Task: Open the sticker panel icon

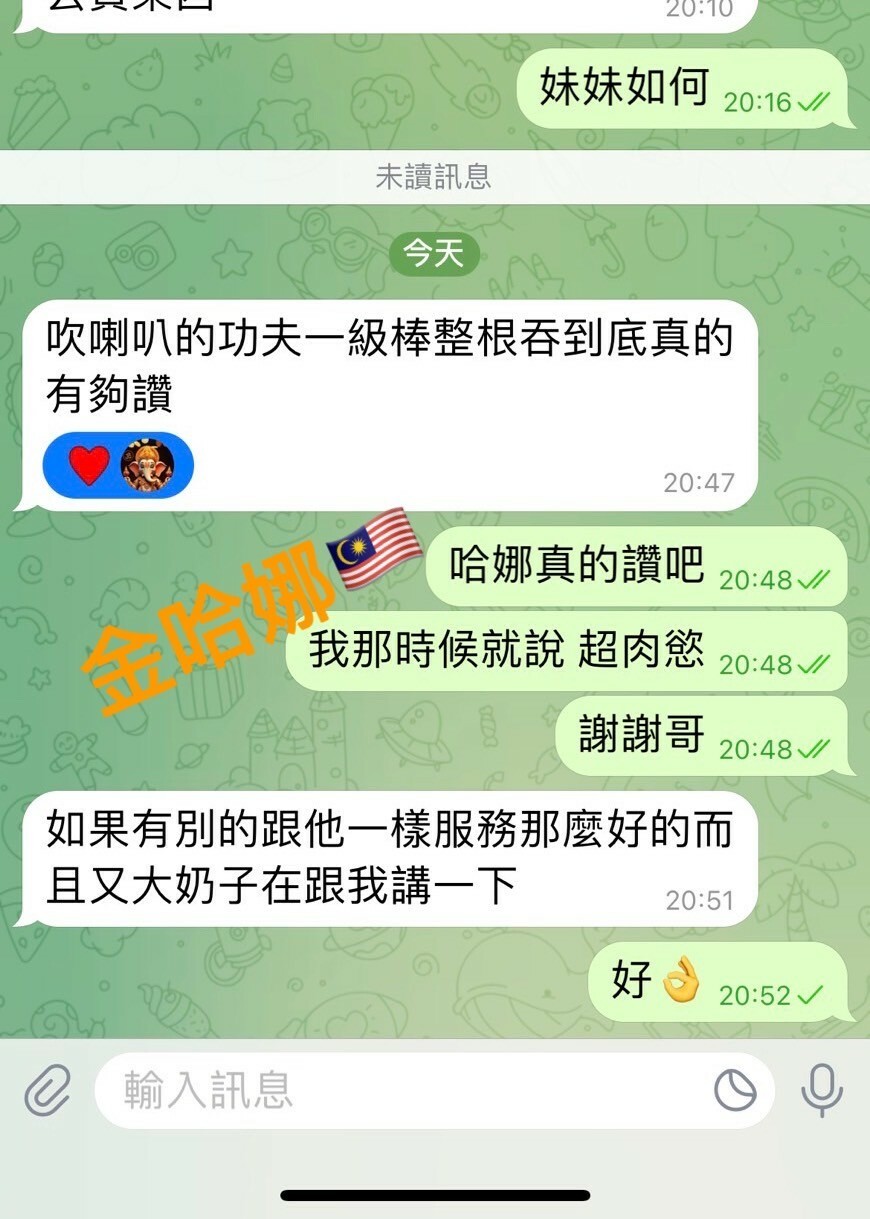Action: (735, 1090)
